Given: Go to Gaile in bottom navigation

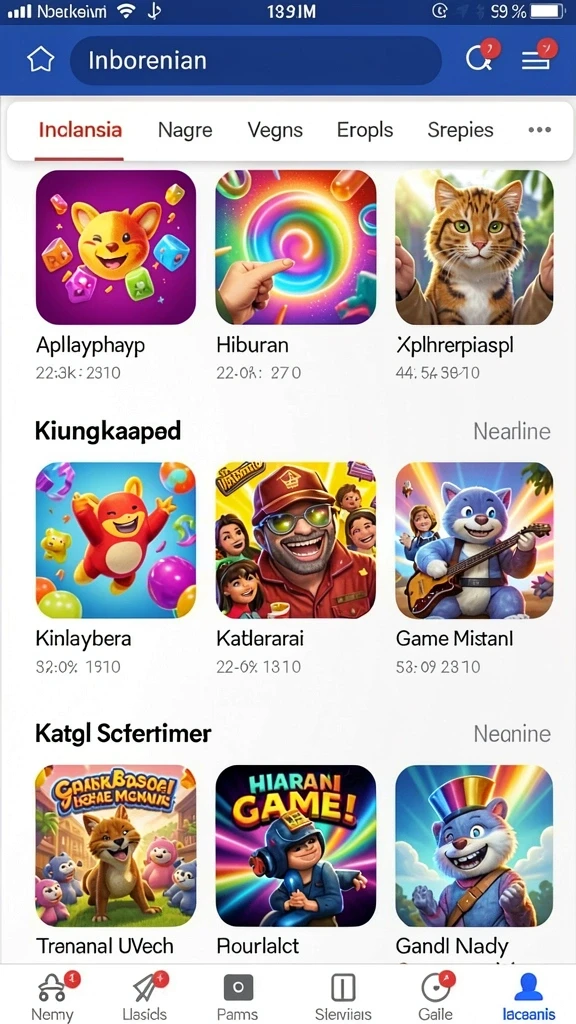Looking at the screenshot, I should [436, 995].
